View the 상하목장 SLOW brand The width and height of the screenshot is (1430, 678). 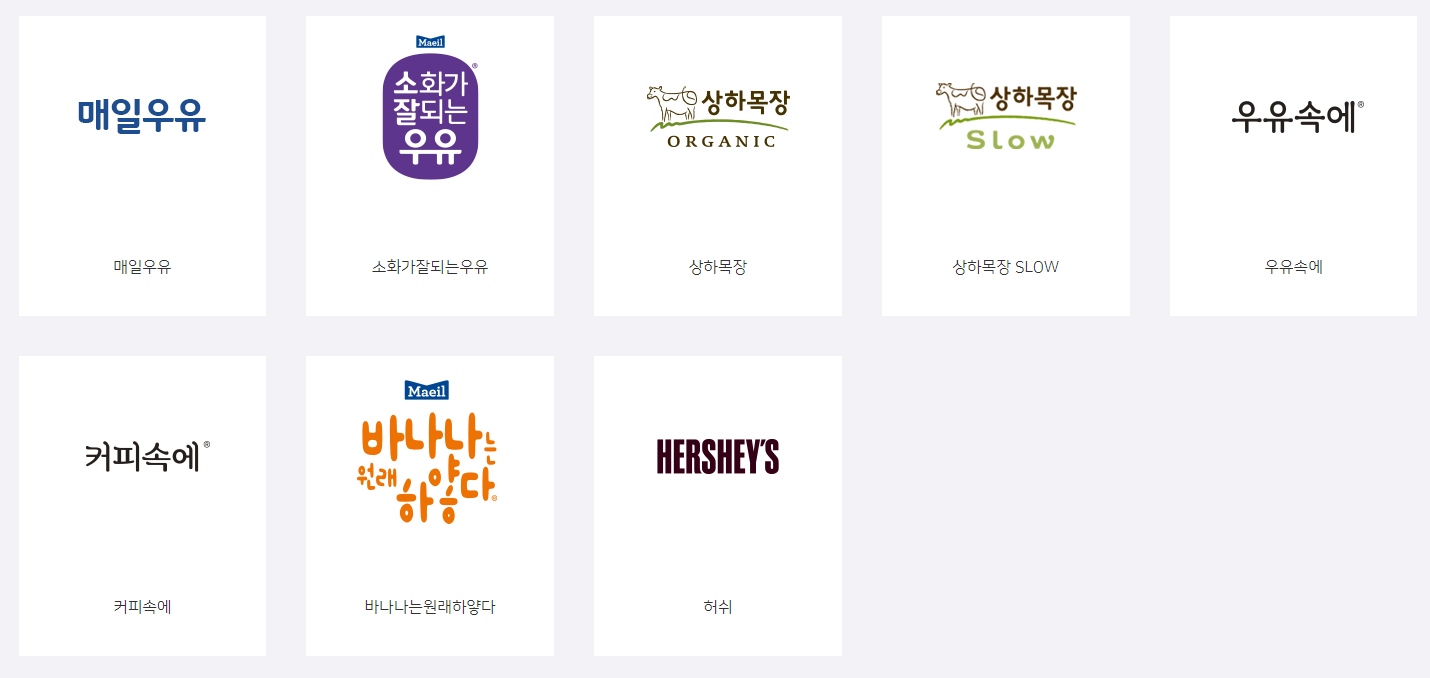tap(1005, 166)
